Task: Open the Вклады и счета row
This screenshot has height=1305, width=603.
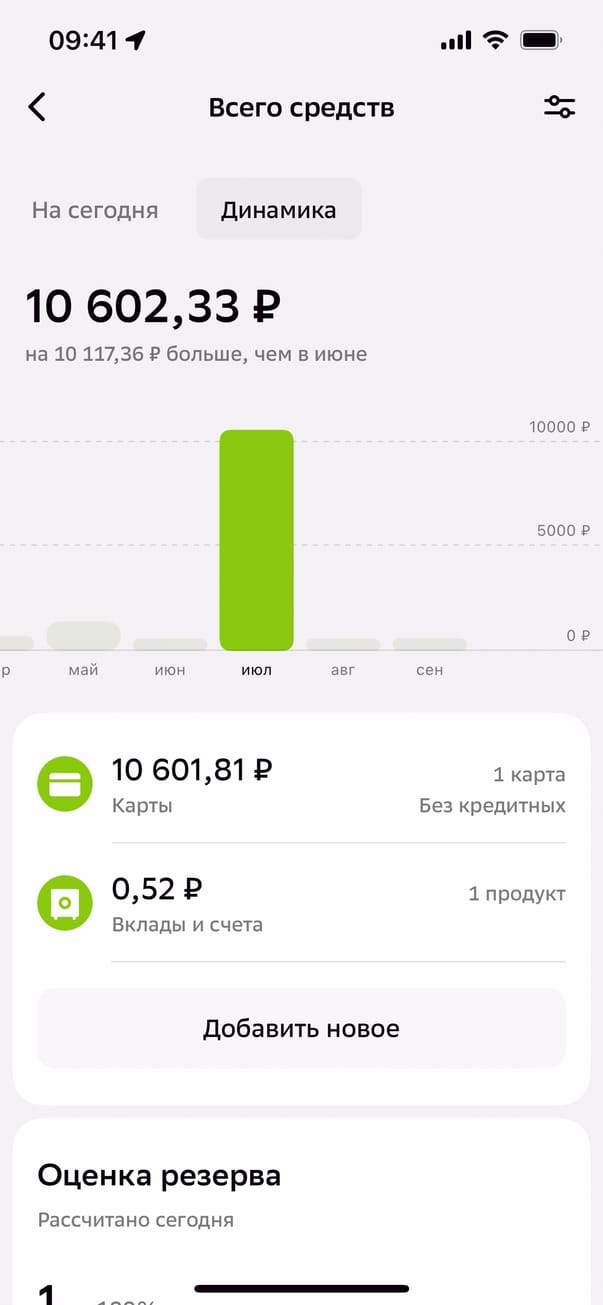Action: [300, 905]
